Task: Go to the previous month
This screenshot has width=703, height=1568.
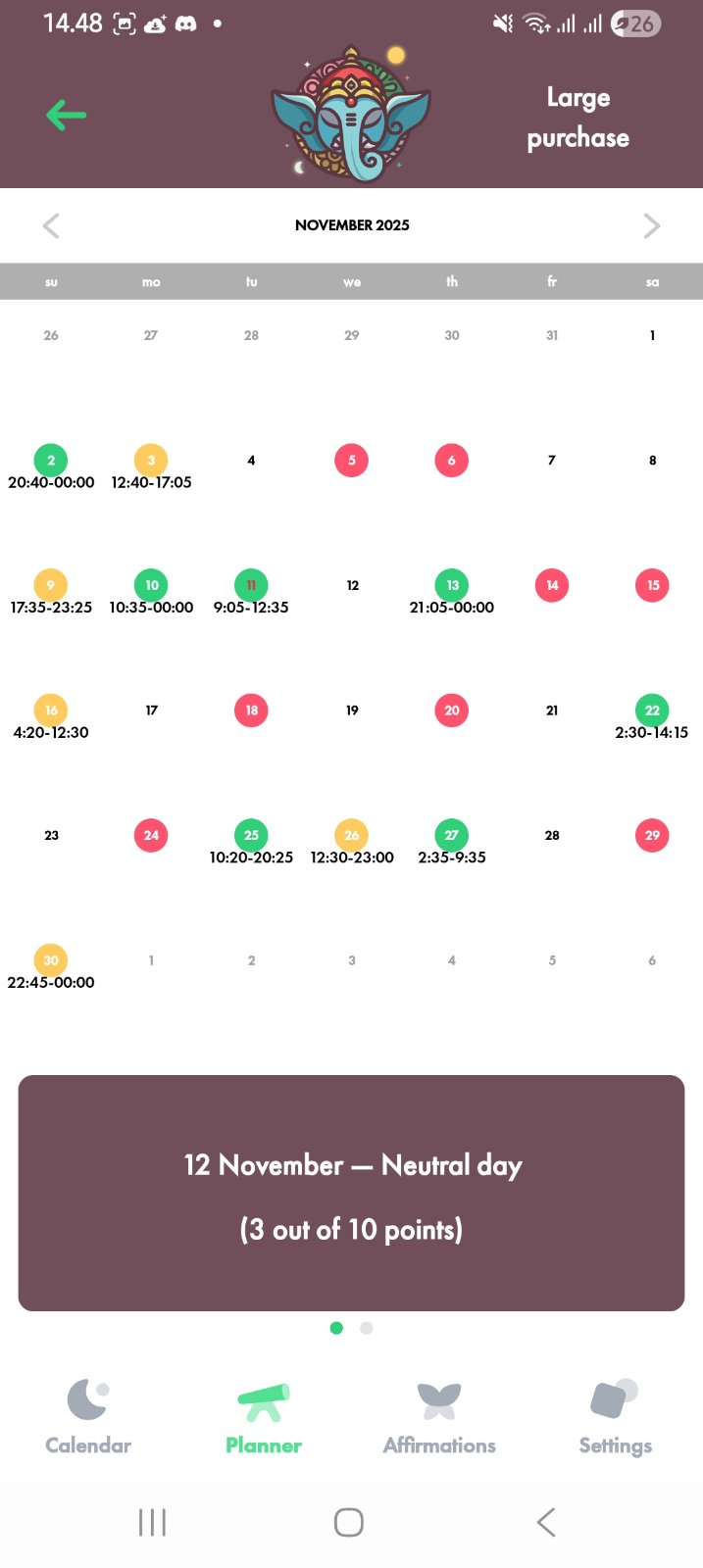Action: click(52, 226)
